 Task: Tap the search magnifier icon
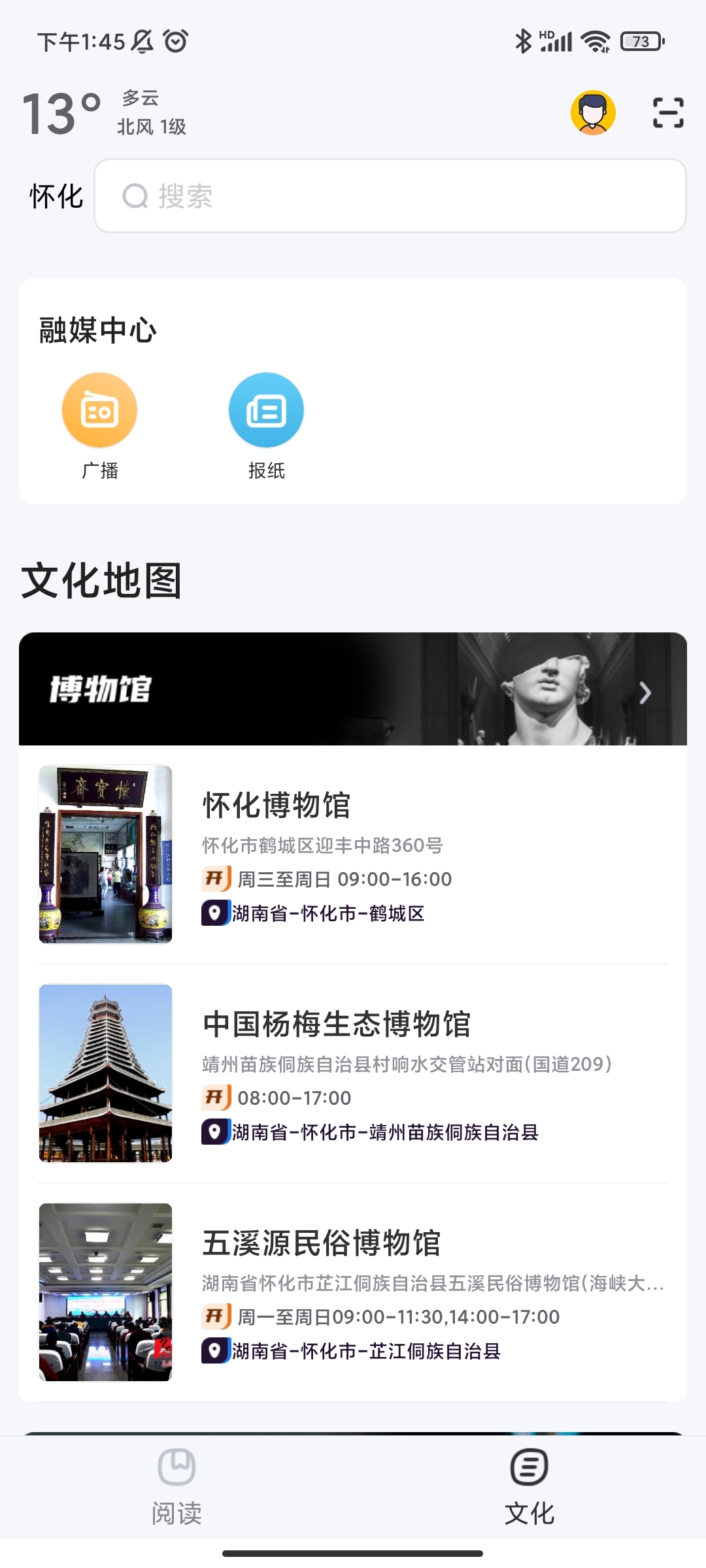click(x=135, y=196)
